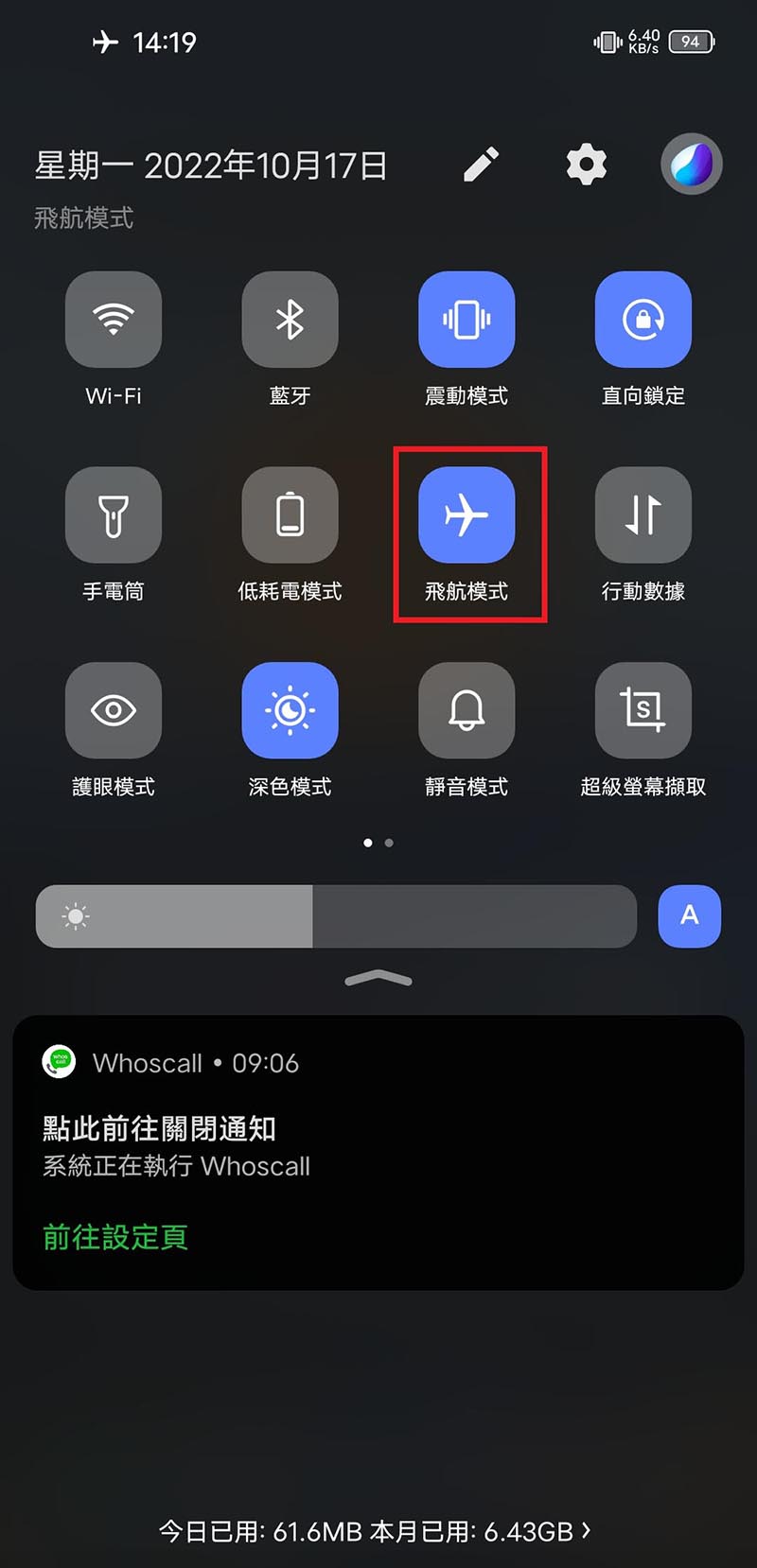The image size is (757, 1568).
Task: Open the profile avatar icon
Action: pos(692,164)
